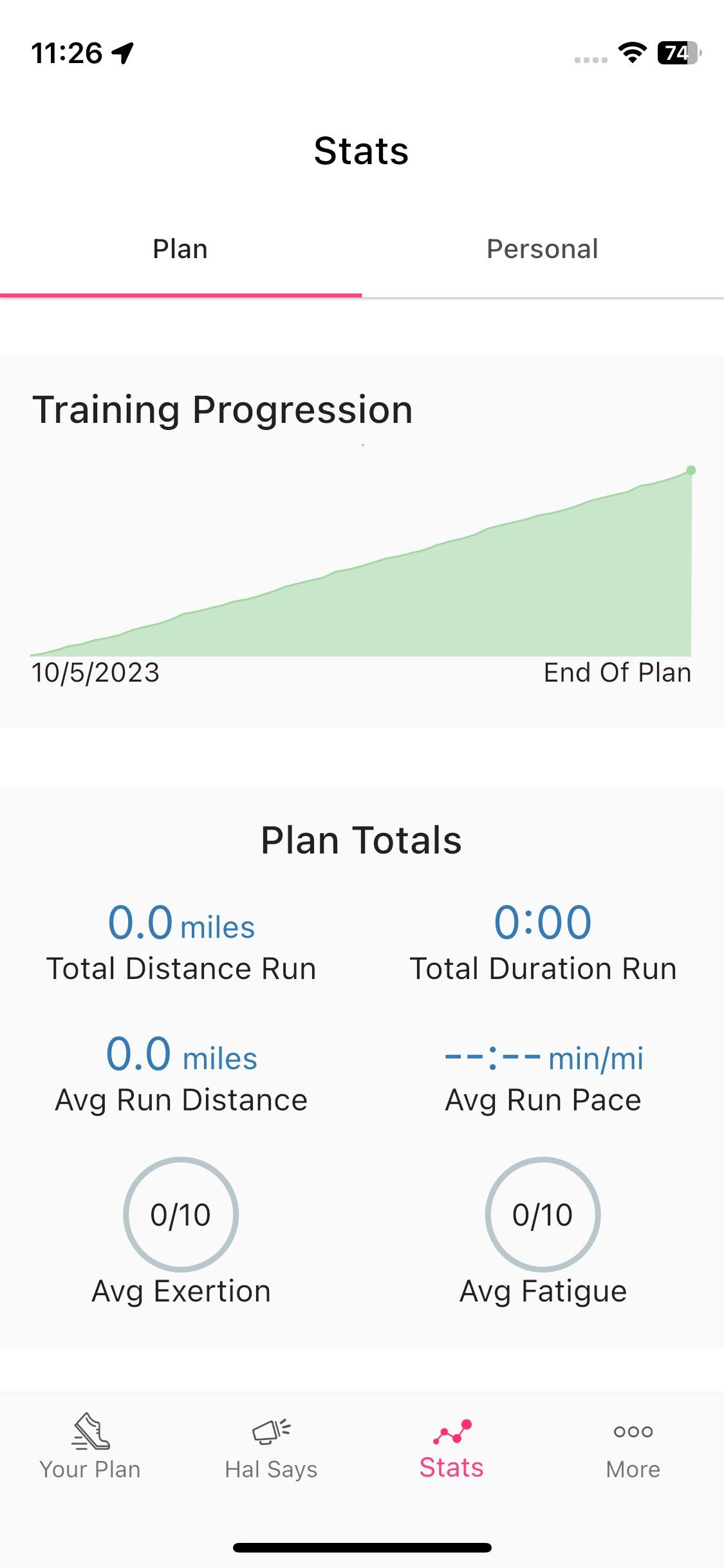The width and height of the screenshot is (724, 1568).
Task: Tap the Avg Fatigue 0/10 circle
Action: (x=543, y=1215)
